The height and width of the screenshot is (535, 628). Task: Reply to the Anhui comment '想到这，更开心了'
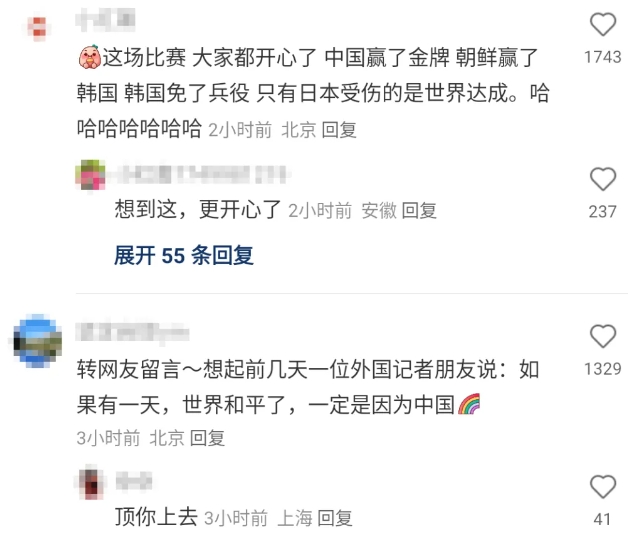pos(420,211)
